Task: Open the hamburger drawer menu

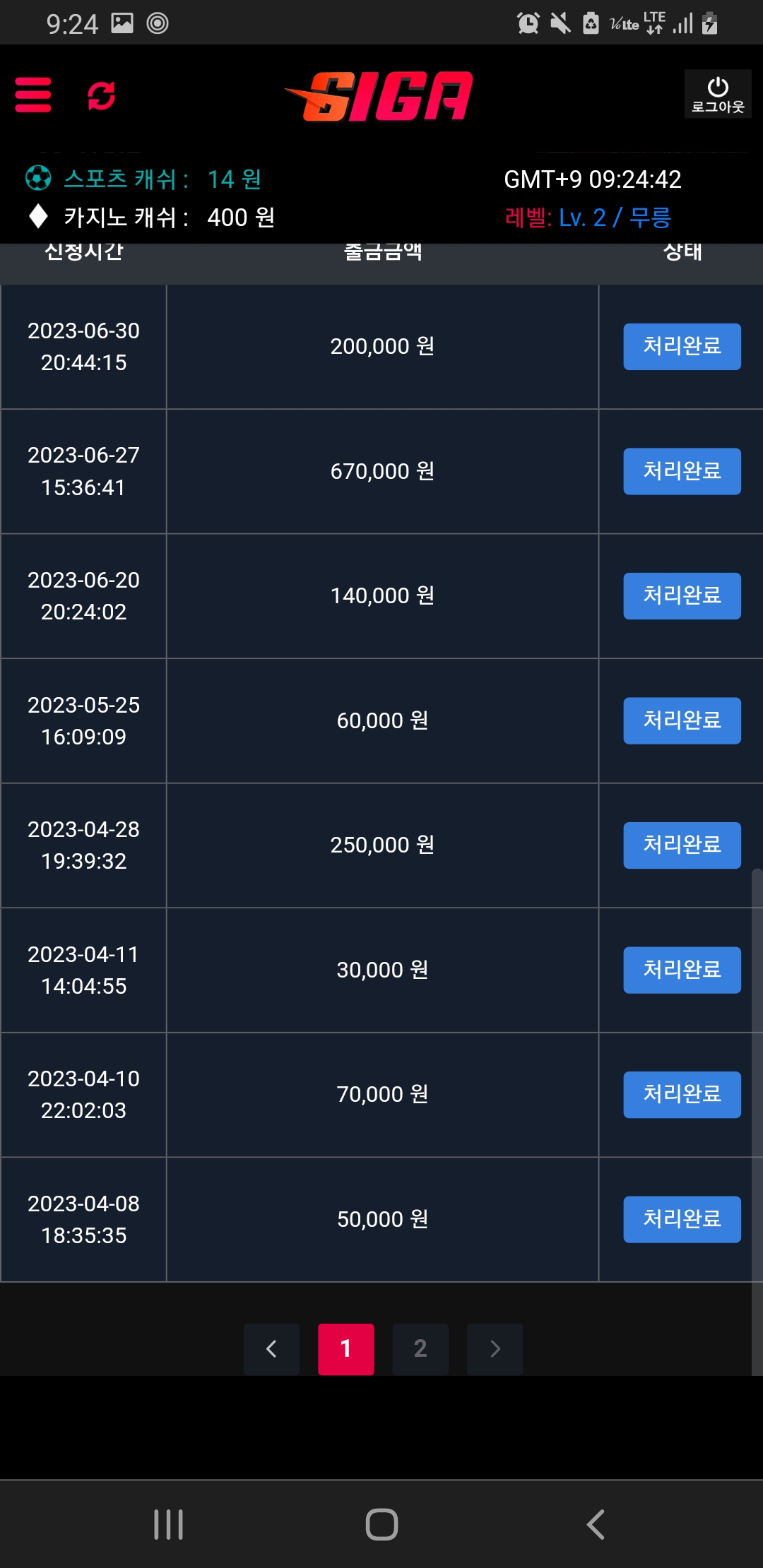Action: (33, 95)
